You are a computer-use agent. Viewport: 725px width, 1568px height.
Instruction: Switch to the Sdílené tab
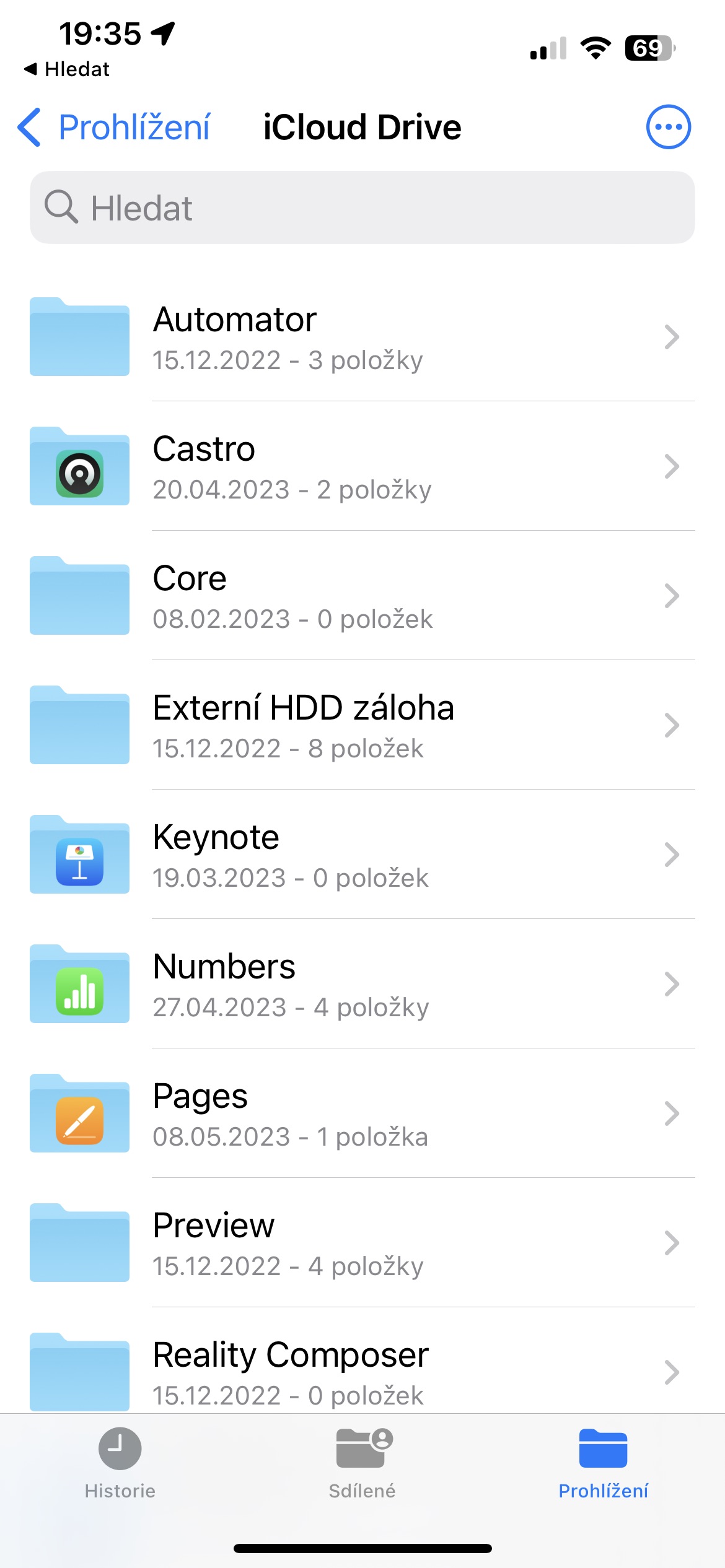pos(362,1464)
